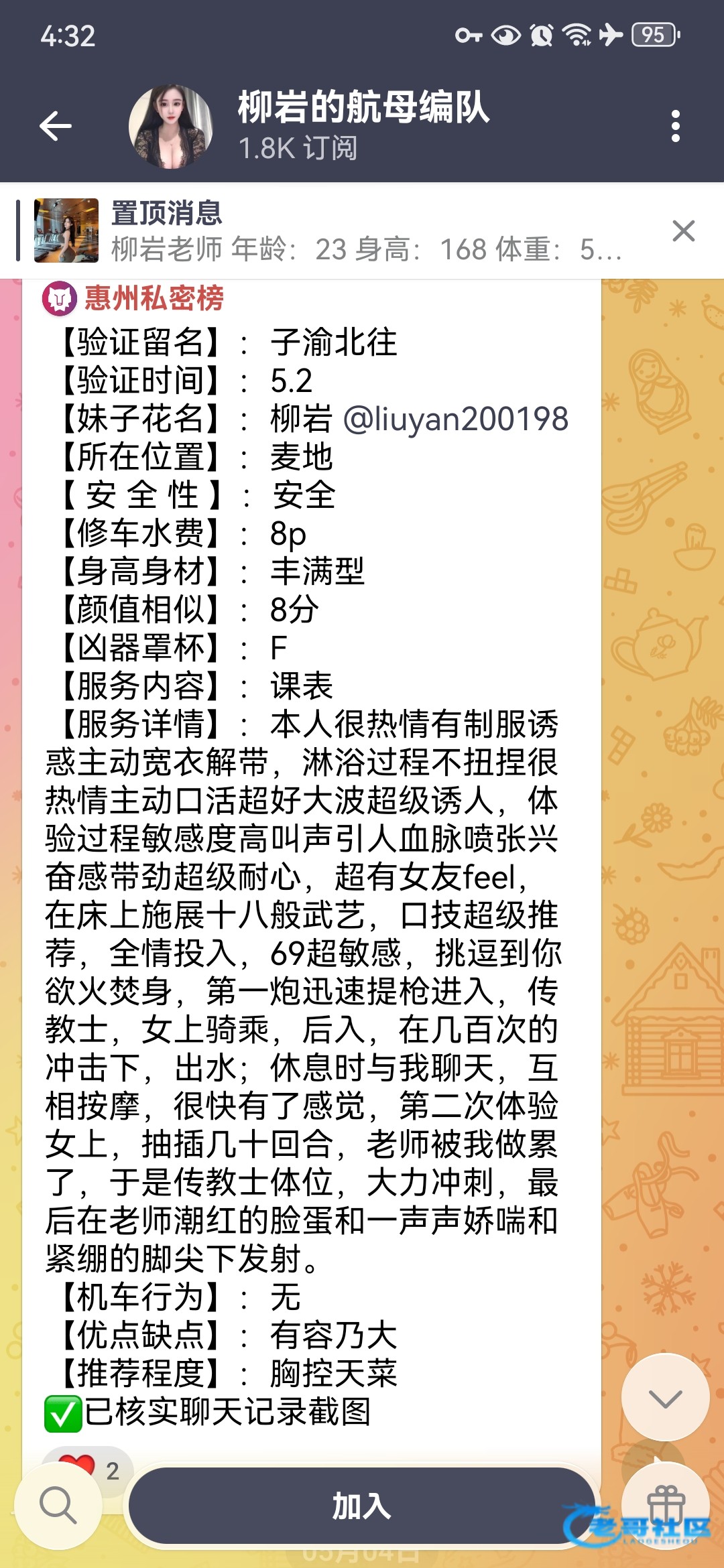
Task: Open the pinned message 置顶消息
Action: click(328, 231)
